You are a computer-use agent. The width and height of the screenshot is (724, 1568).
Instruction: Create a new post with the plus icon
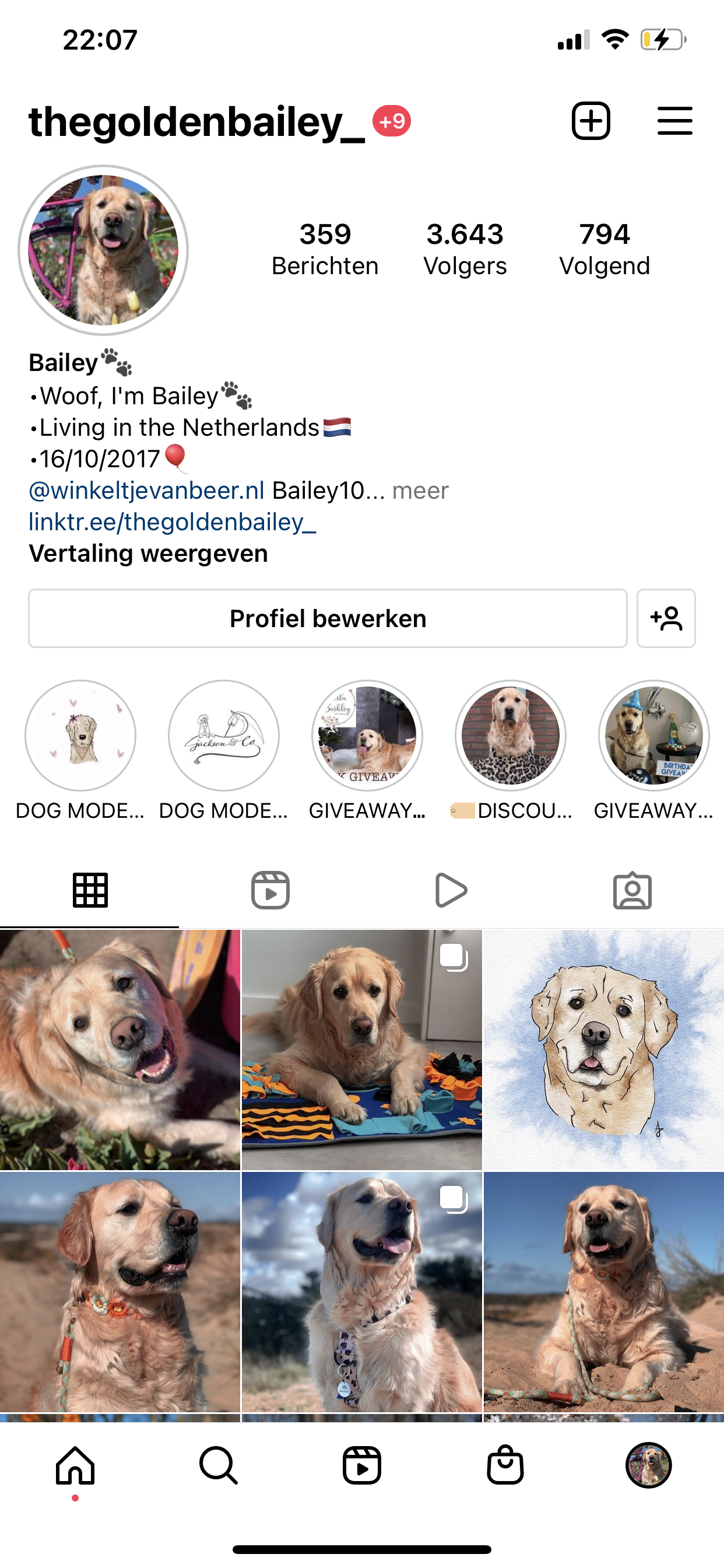point(590,121)
